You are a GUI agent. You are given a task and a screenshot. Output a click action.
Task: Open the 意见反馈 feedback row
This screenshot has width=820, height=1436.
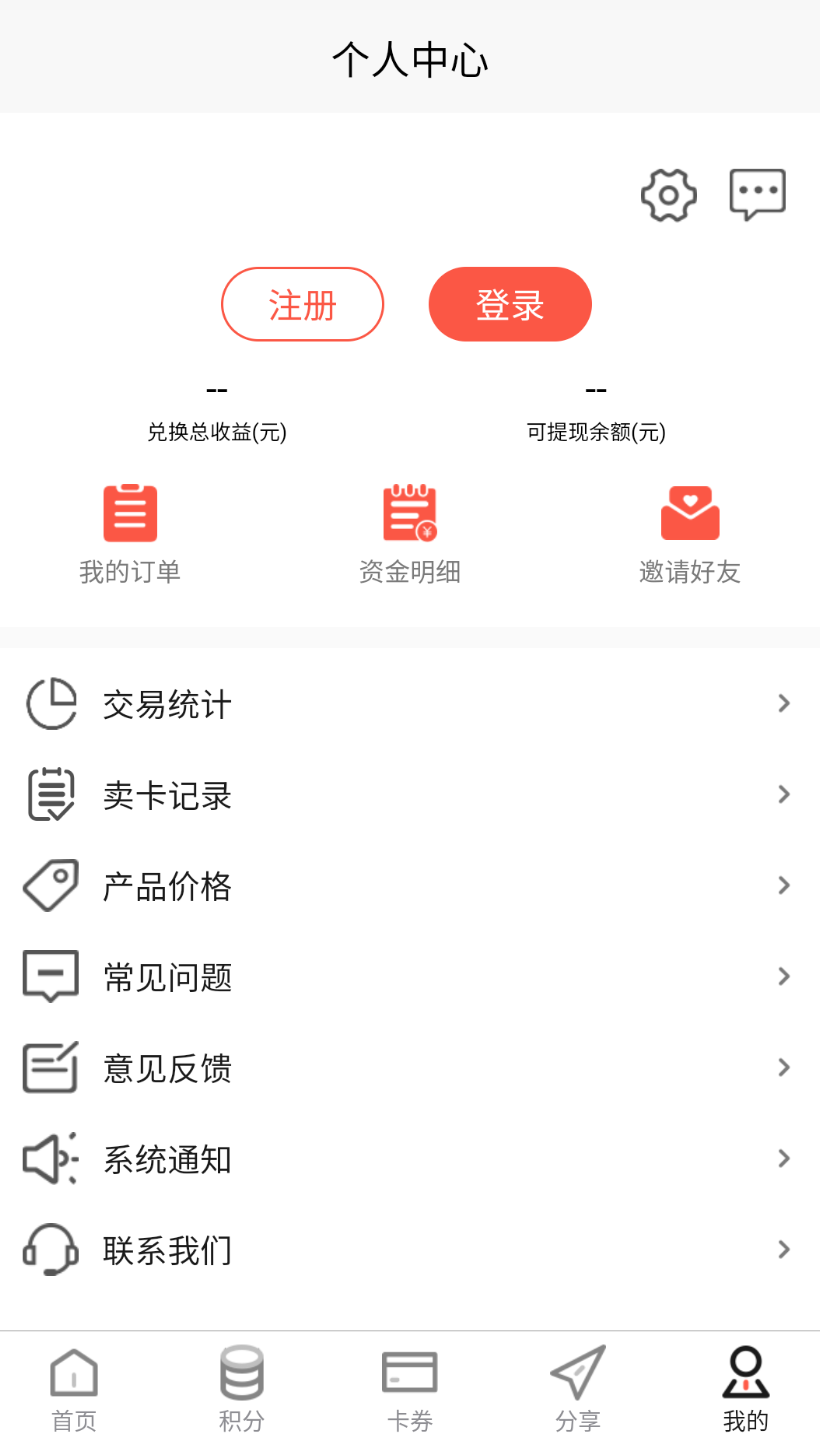pyautogui.click(x=410, y=1068)
